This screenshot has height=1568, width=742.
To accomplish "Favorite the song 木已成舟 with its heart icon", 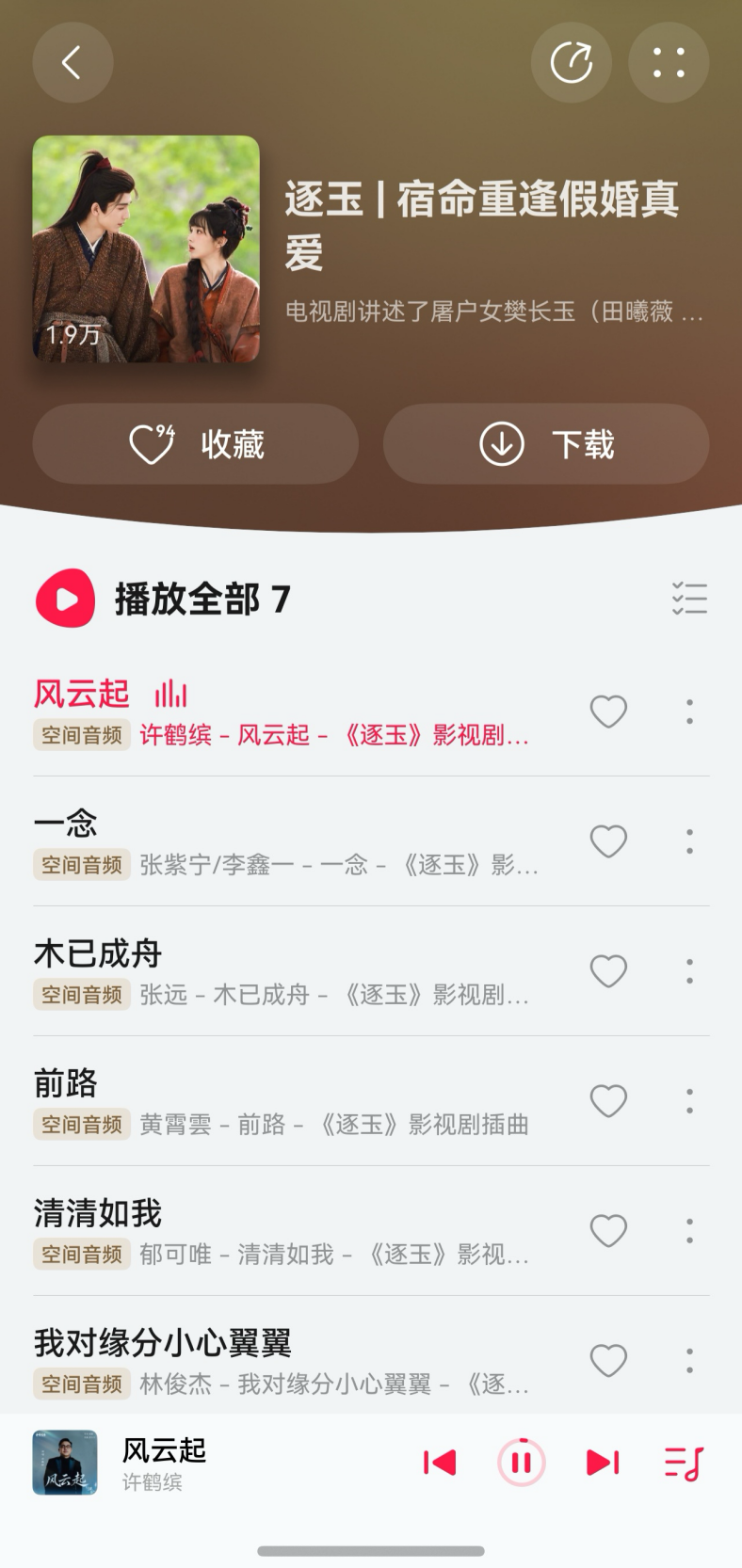I will click(x=607, y=970).
